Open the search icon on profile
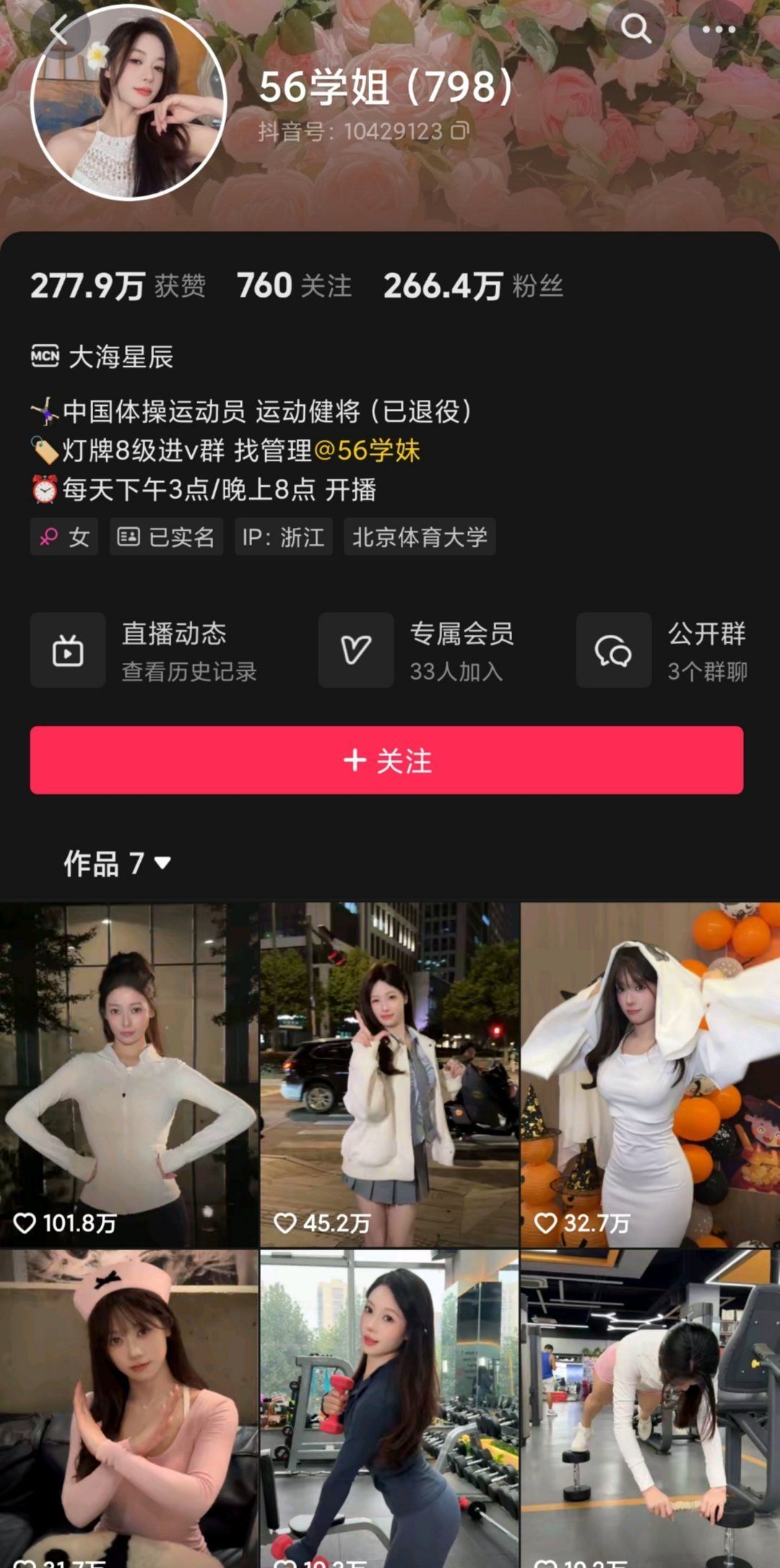Screen dimensions: 780x1568 click(x=636, y=29)
